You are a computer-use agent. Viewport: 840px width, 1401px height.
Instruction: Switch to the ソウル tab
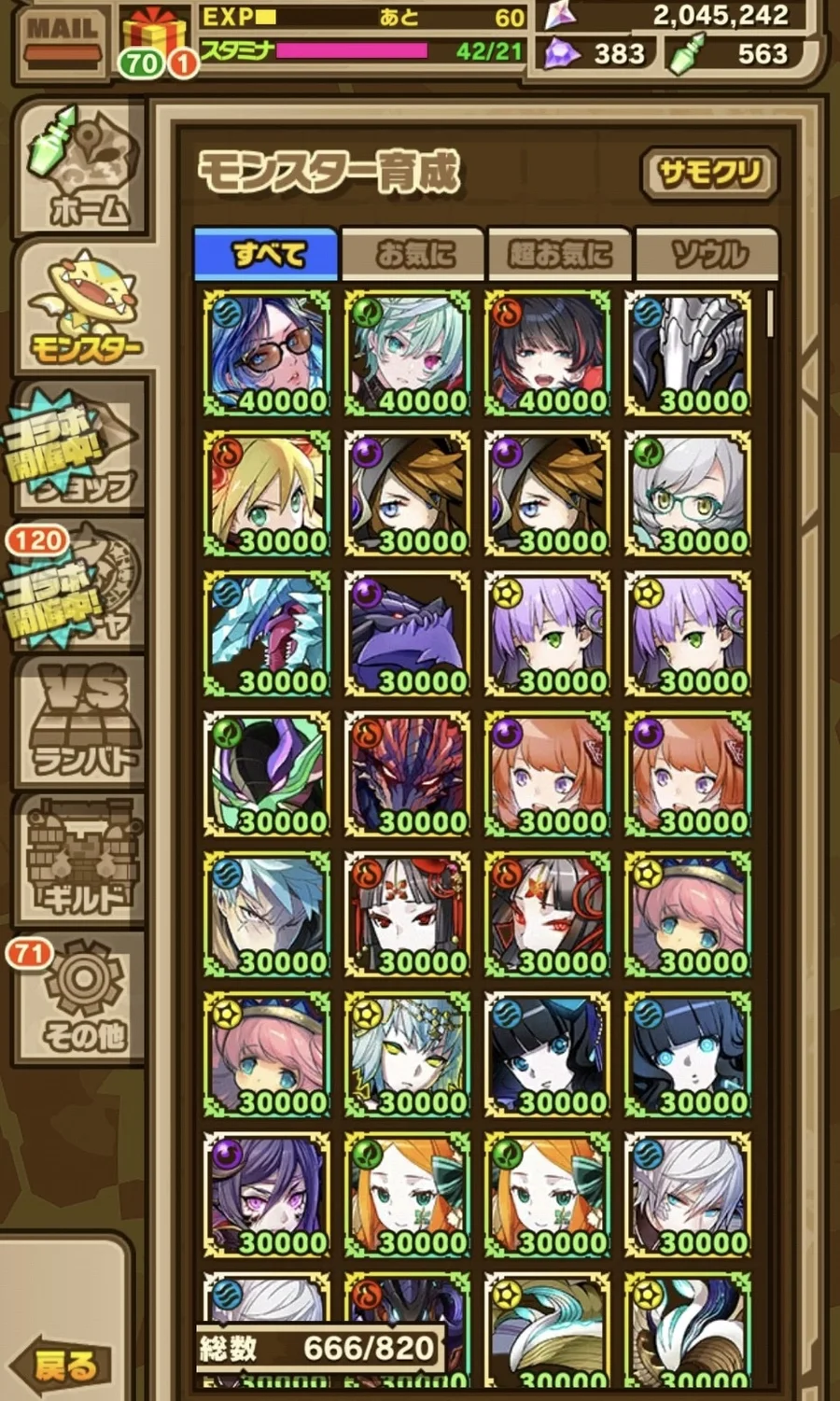point(707,254)
